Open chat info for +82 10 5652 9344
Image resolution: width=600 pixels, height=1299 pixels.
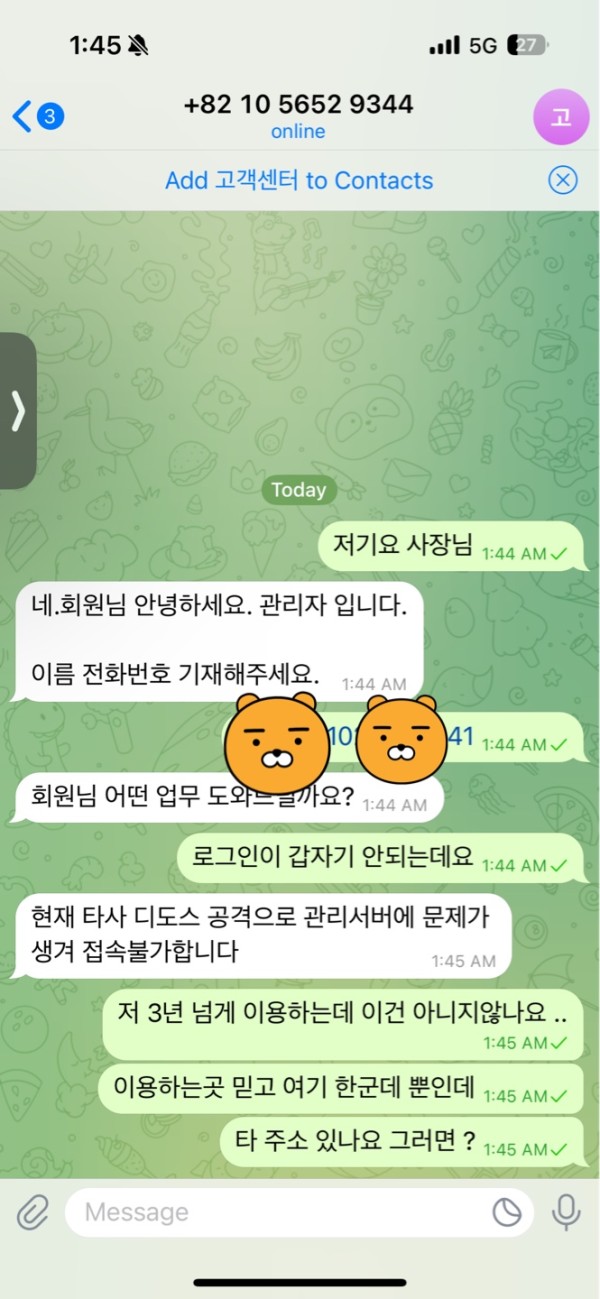click(x=298, y=115)
